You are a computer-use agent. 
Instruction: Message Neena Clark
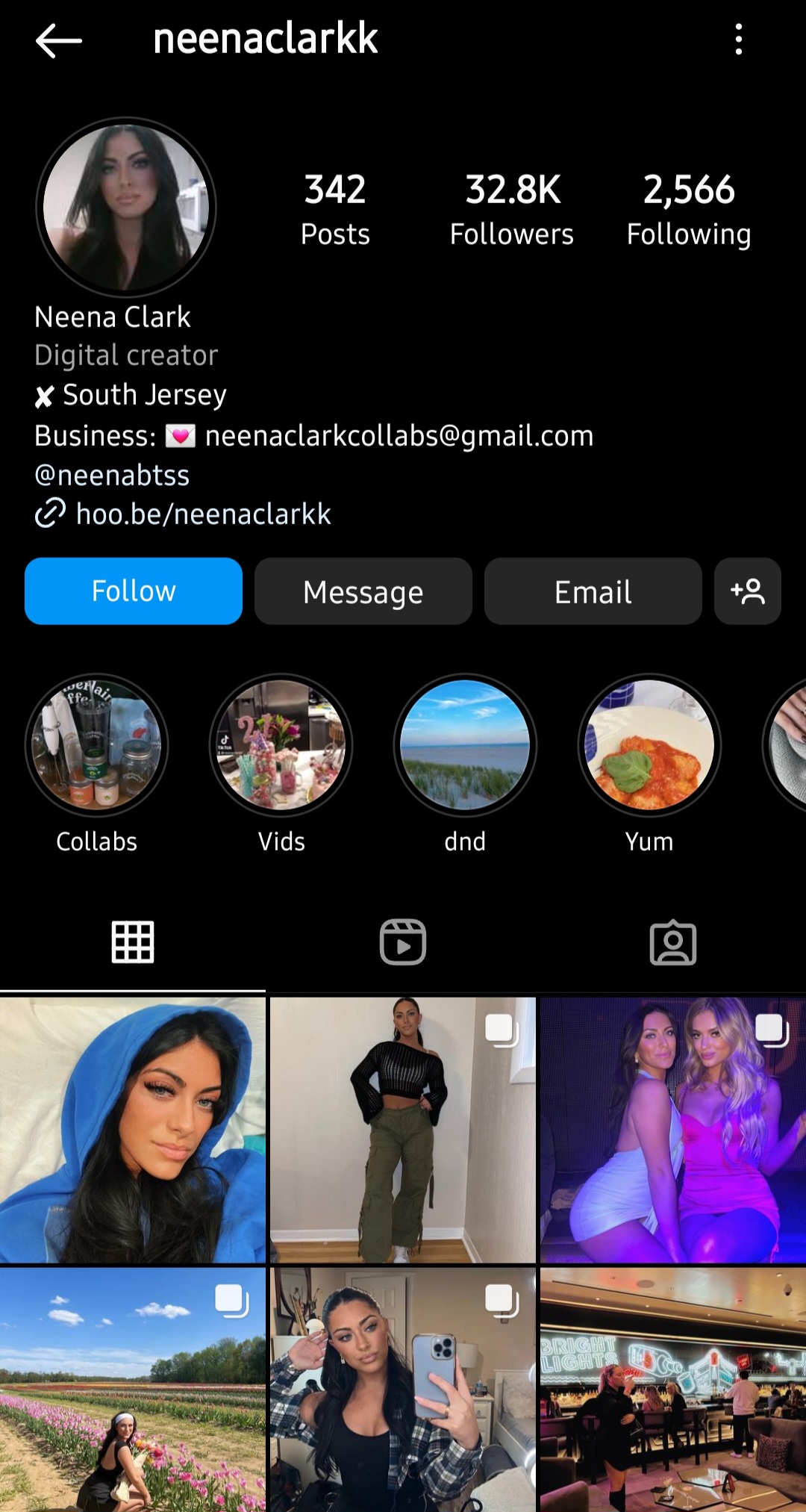pos(363,591)
